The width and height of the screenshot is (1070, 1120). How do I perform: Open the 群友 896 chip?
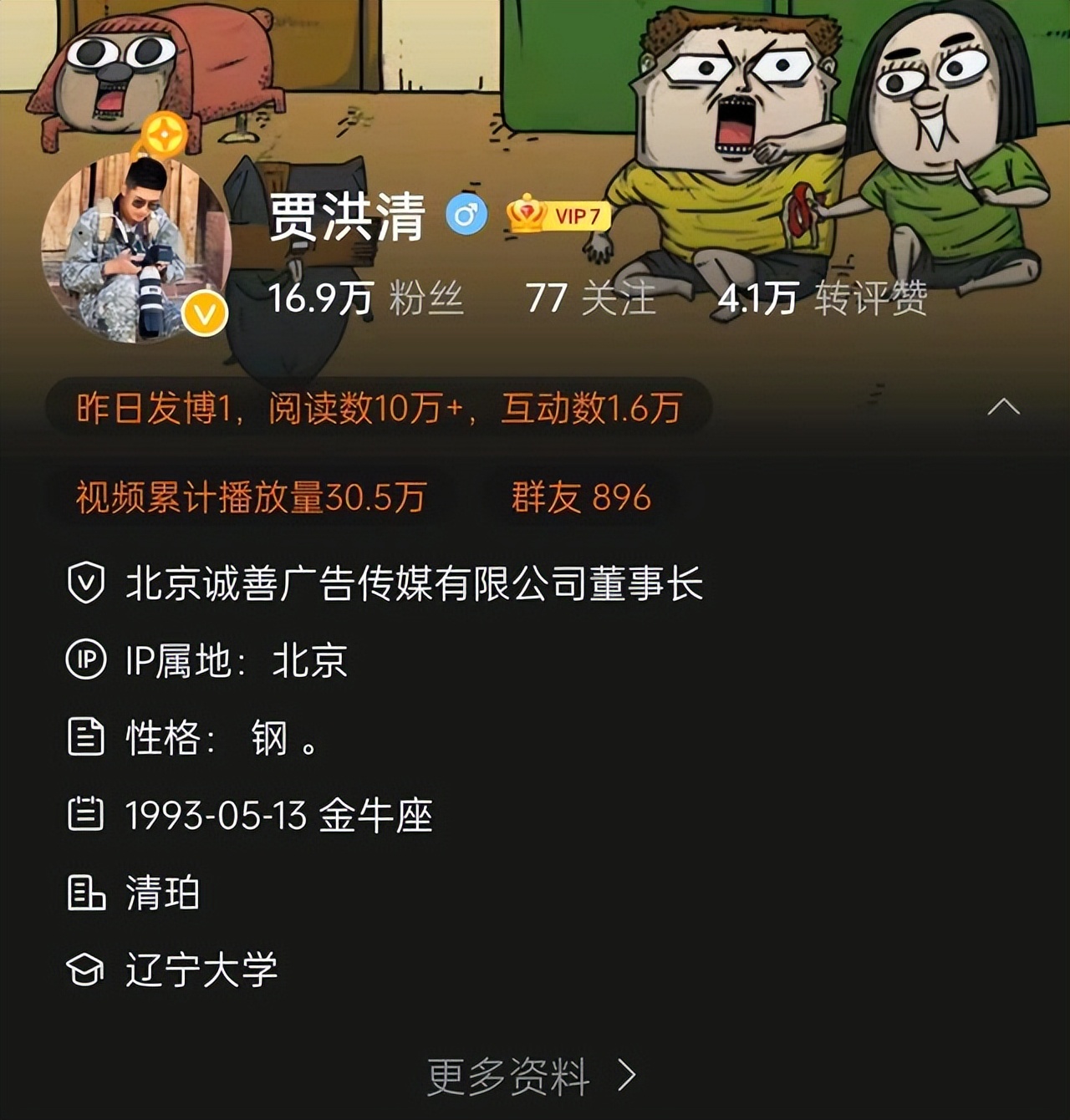[581, 497]
